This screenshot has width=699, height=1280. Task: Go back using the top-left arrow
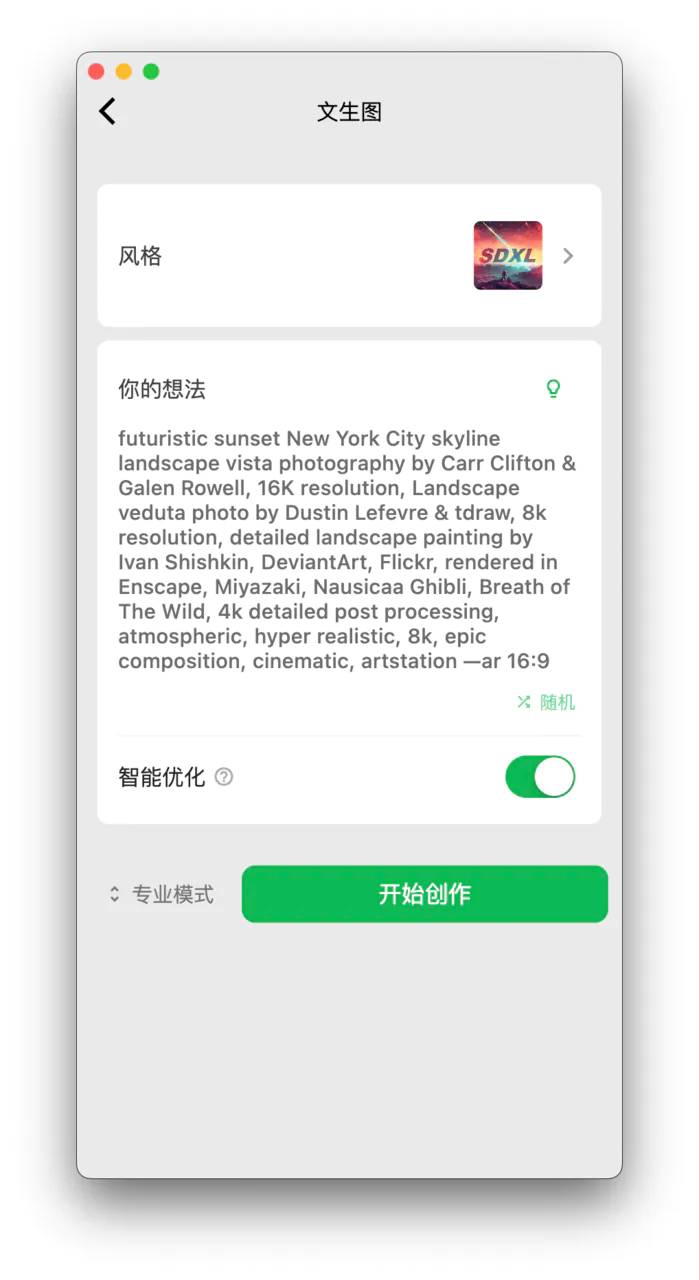tap(108, 111)
